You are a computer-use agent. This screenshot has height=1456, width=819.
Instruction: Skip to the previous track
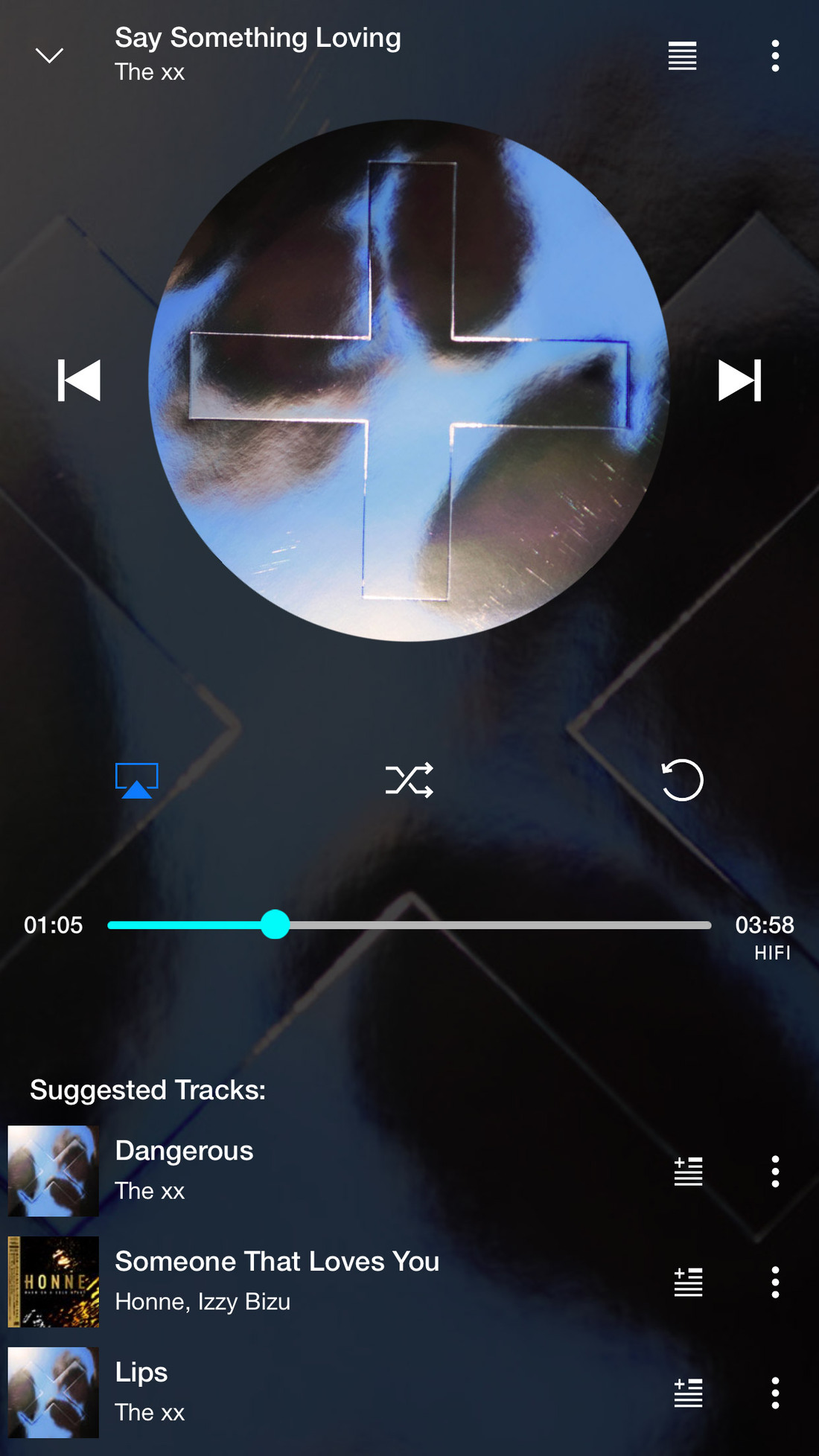pyautogui.click(x=79, y=380)
